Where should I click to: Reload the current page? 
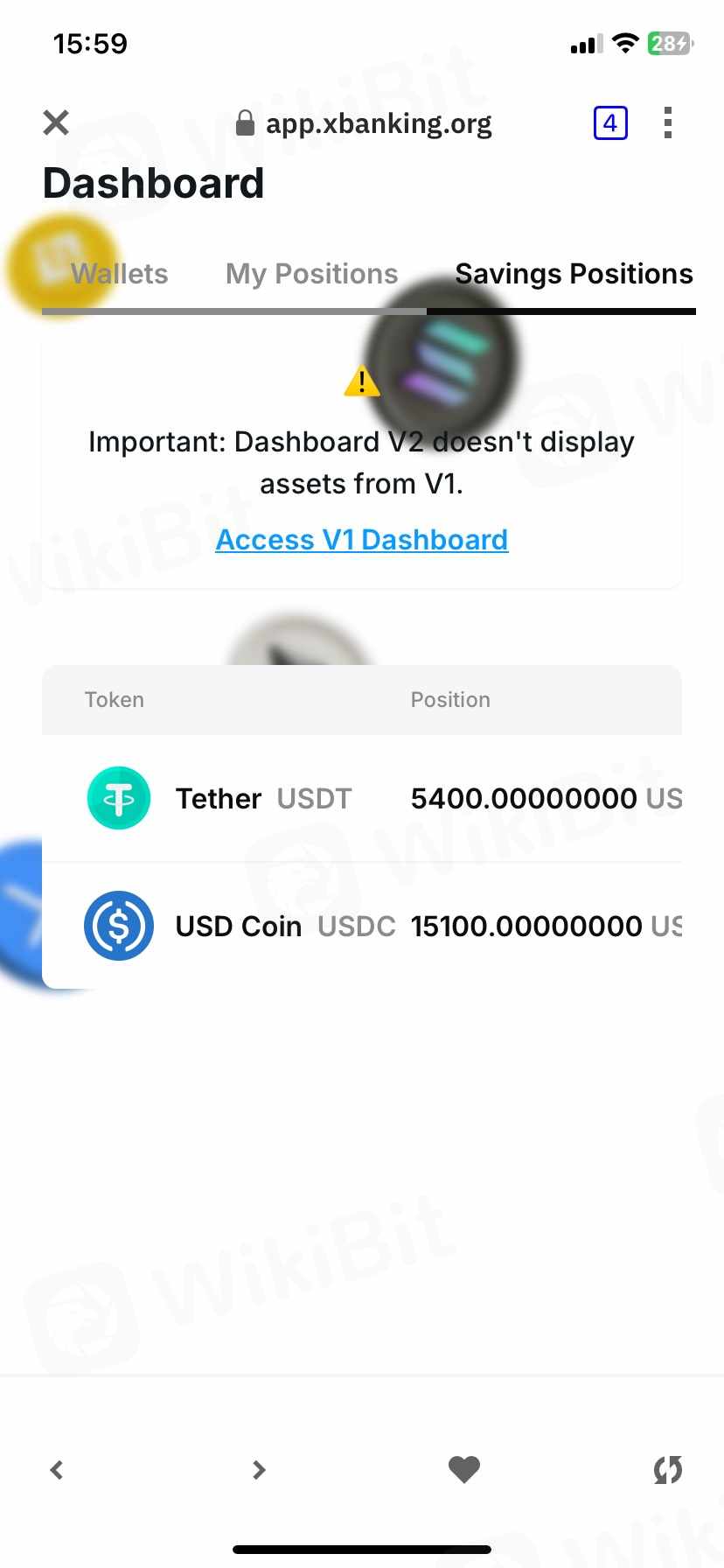(x=668, y=1470)
